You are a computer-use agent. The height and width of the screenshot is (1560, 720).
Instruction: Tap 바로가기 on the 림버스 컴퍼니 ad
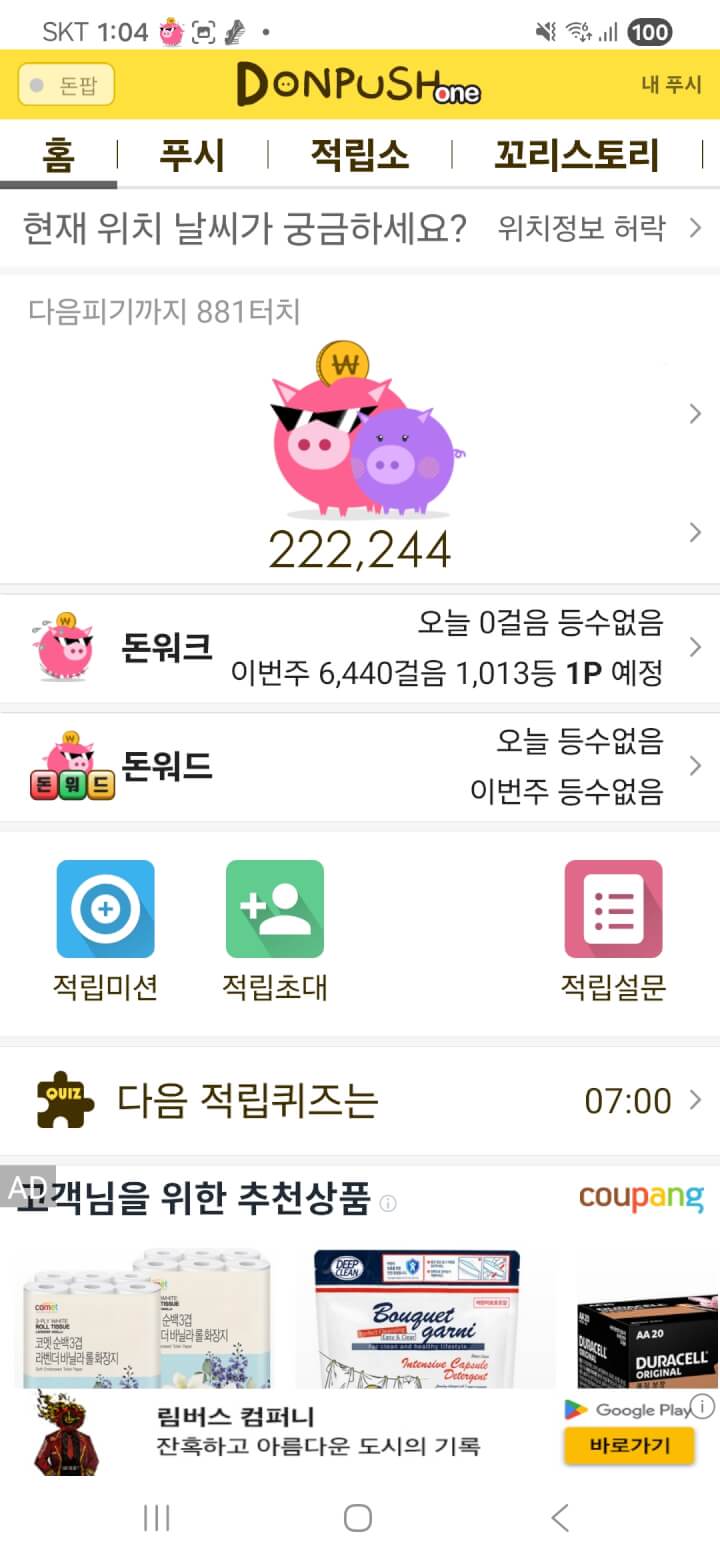(x=629, y=1445)
